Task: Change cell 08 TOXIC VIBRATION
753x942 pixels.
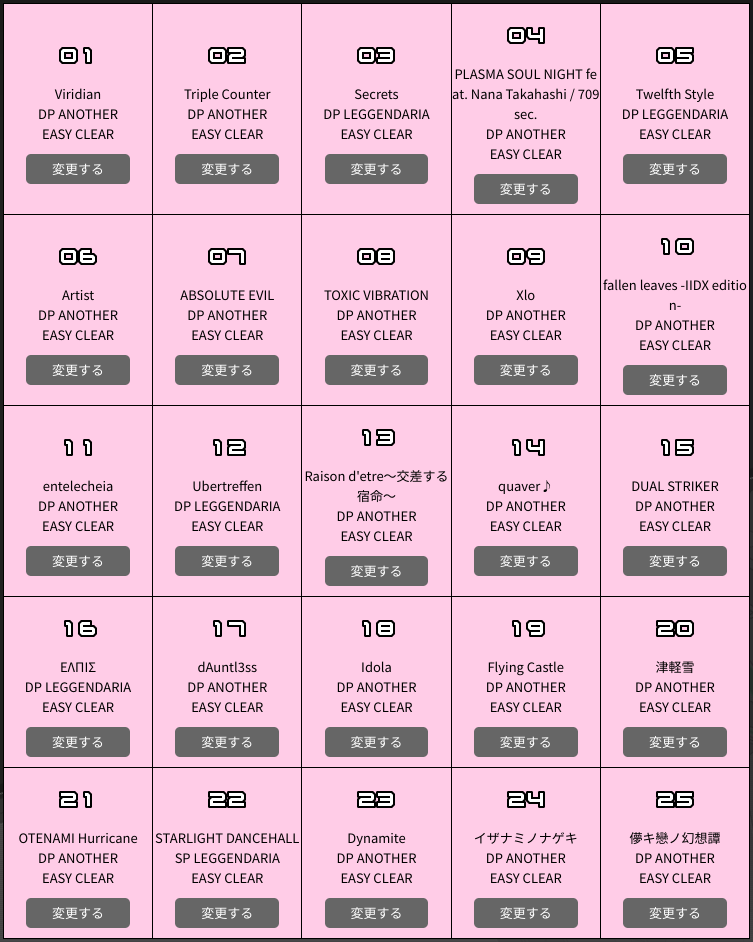Action: click(376, 369)
